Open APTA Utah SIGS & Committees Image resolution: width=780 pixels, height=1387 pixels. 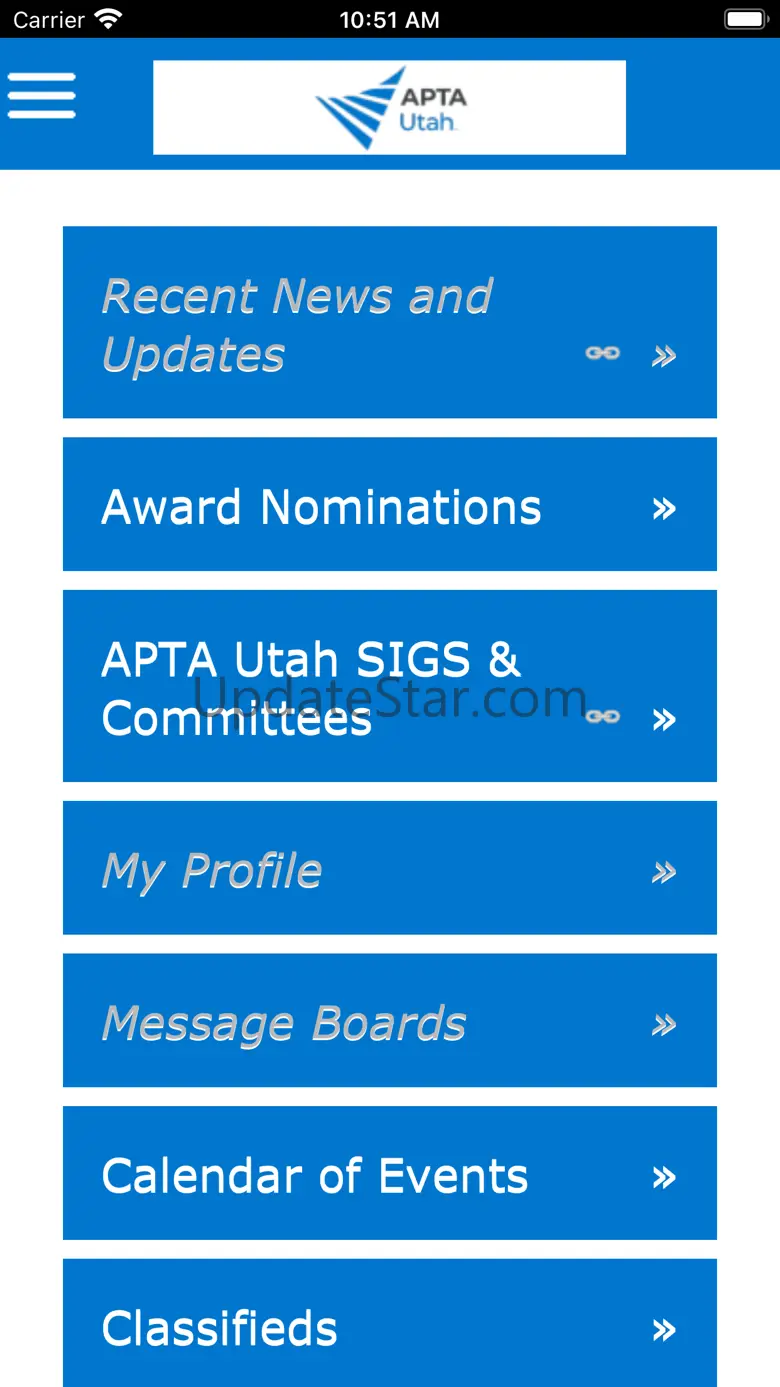tap(389, 686)
